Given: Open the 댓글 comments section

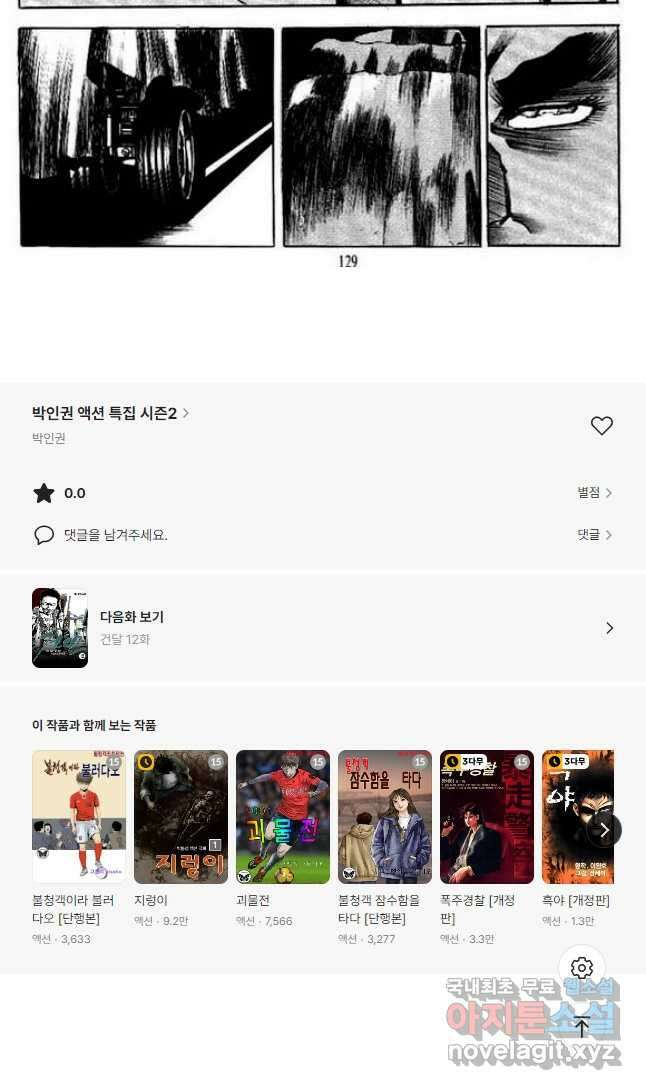Looking at the screenshot, I should [x=595, y=535].
